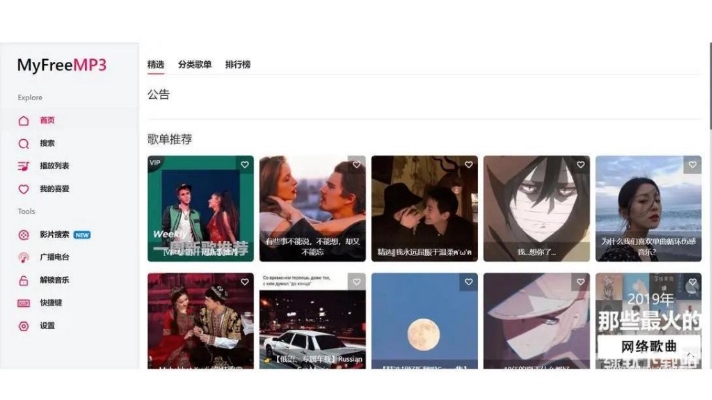Like the Weekly 一周新歌推荐 playlist
This screenshot has width=712, height=400.
pos(244,164)
